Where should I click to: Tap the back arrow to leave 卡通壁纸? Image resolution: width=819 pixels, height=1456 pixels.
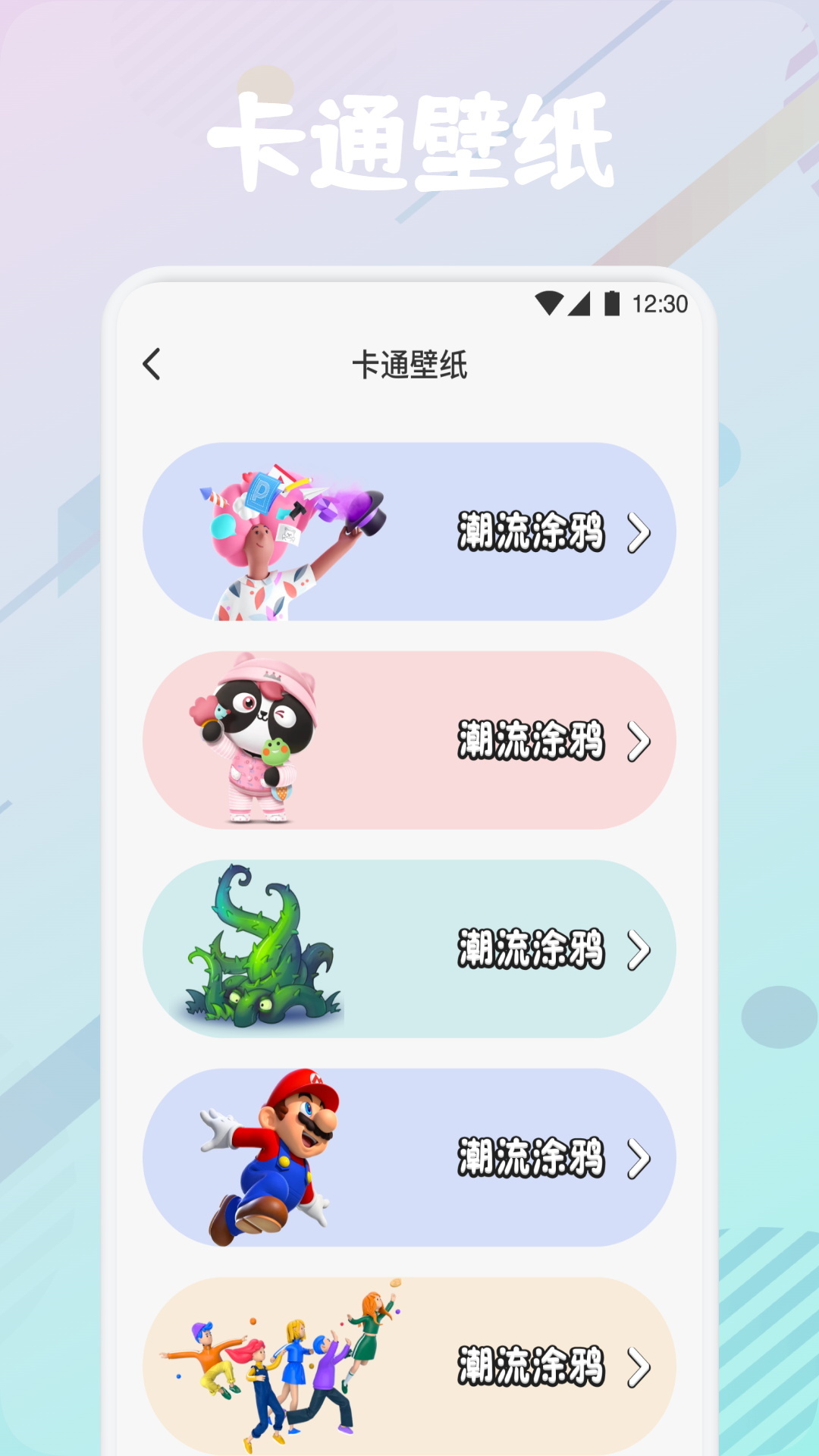coord(152,364)
